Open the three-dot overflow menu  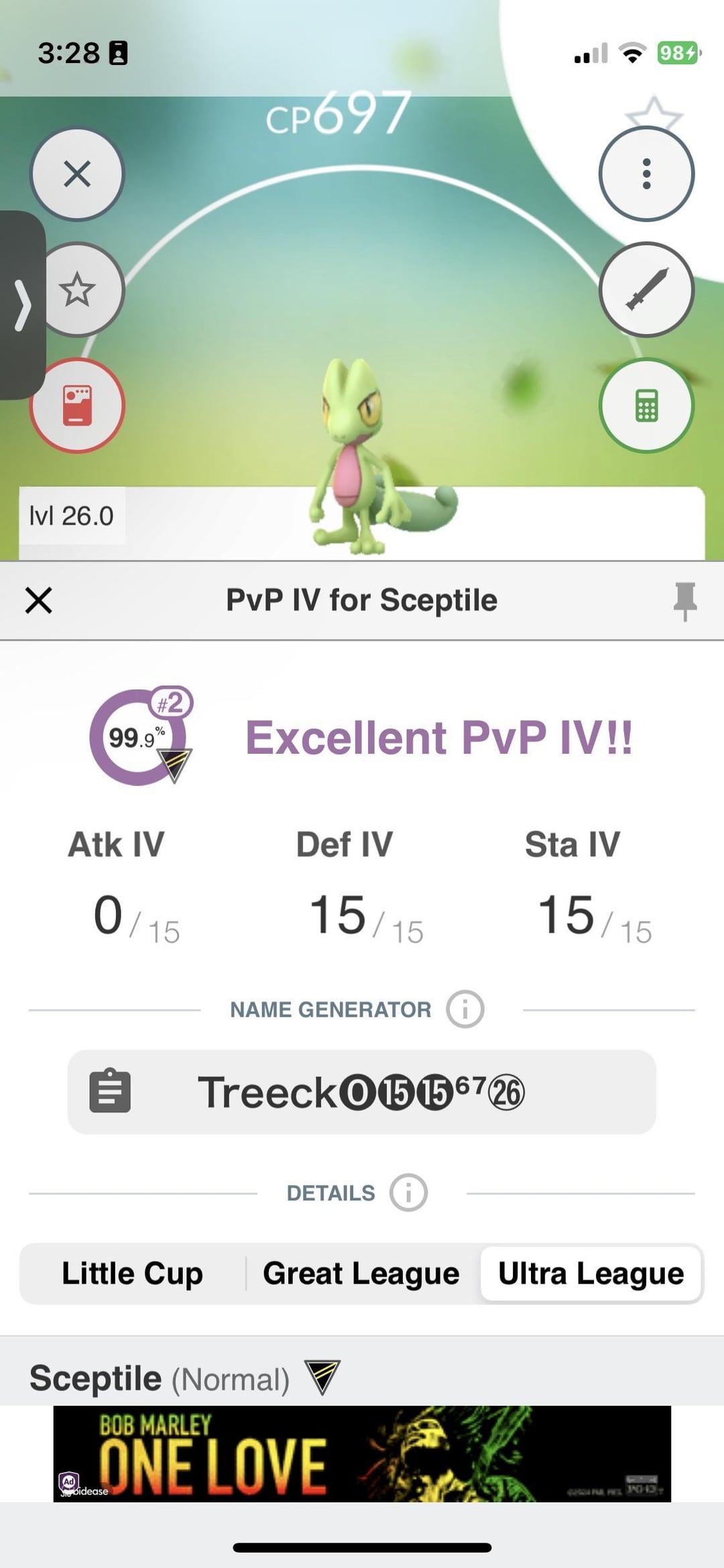(x=646, y=174)
